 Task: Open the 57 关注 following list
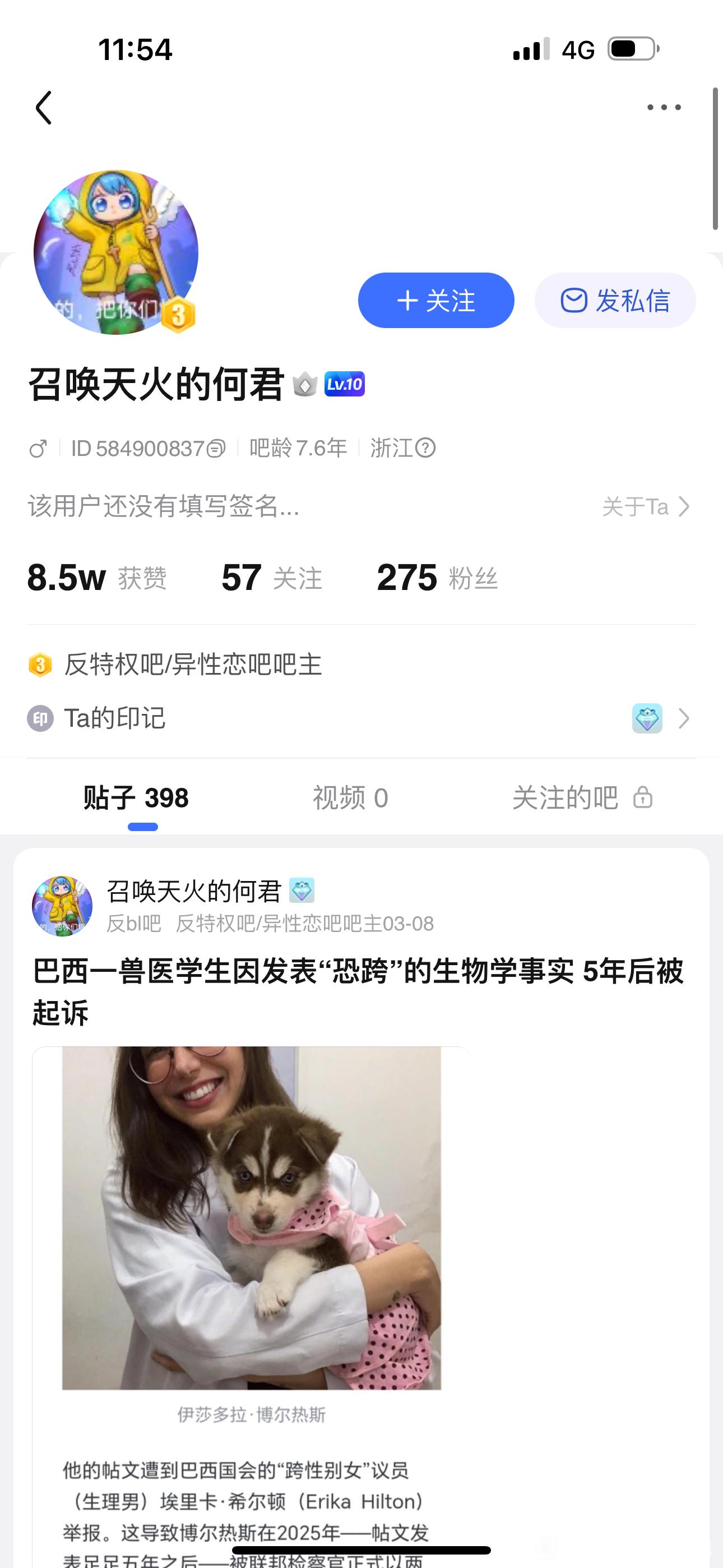[271, 578]
